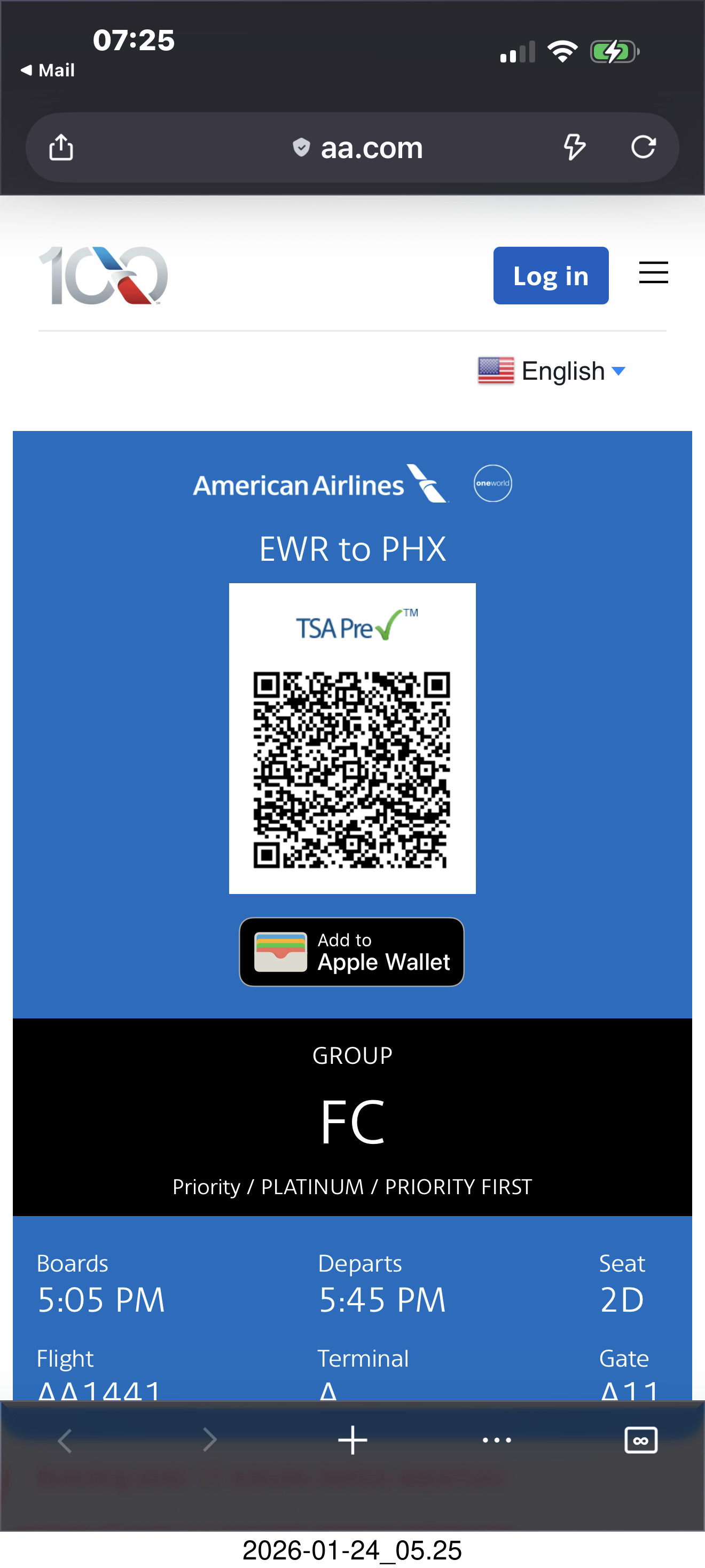Return to the Mail app

(48, 70)
